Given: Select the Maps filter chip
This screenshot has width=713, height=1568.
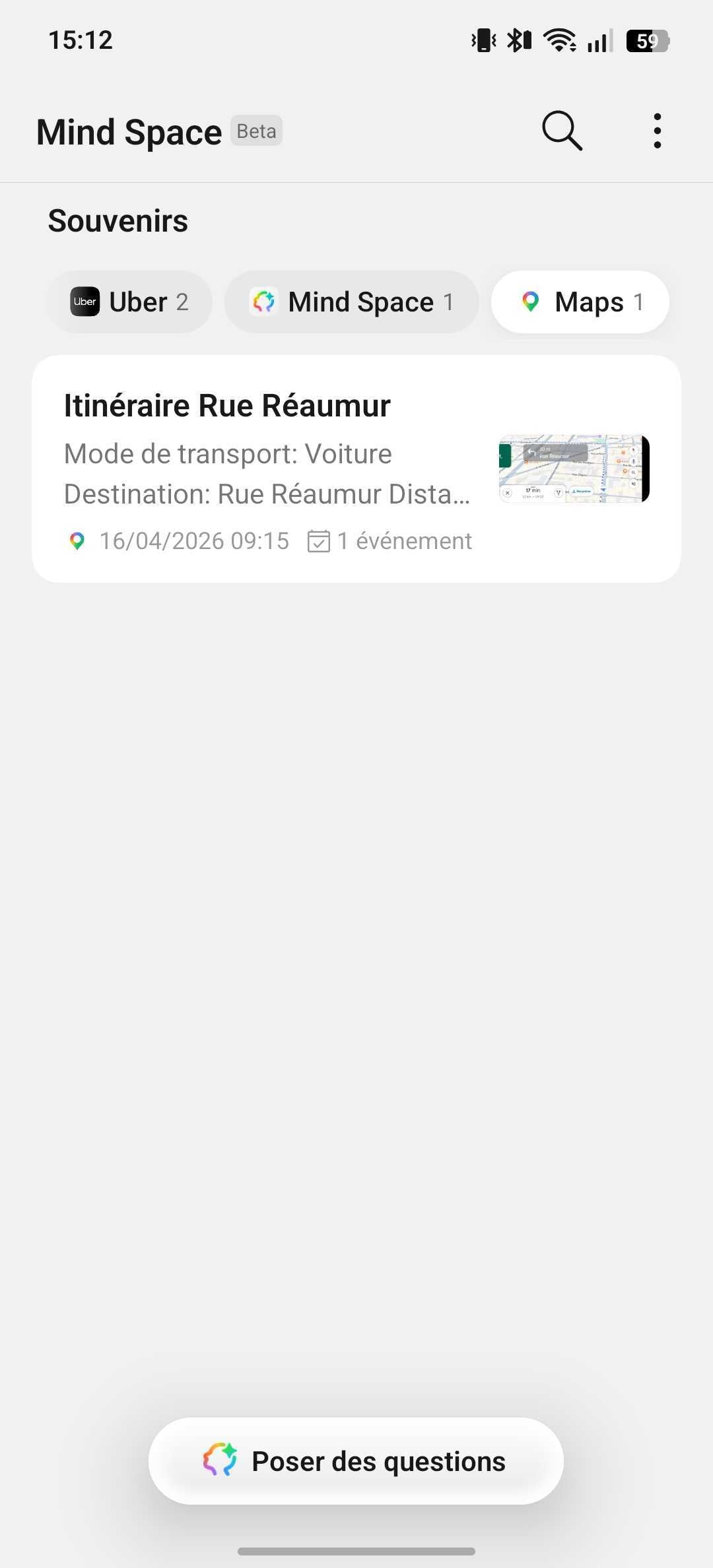Looking at the screenshot, I should (580, 302).
